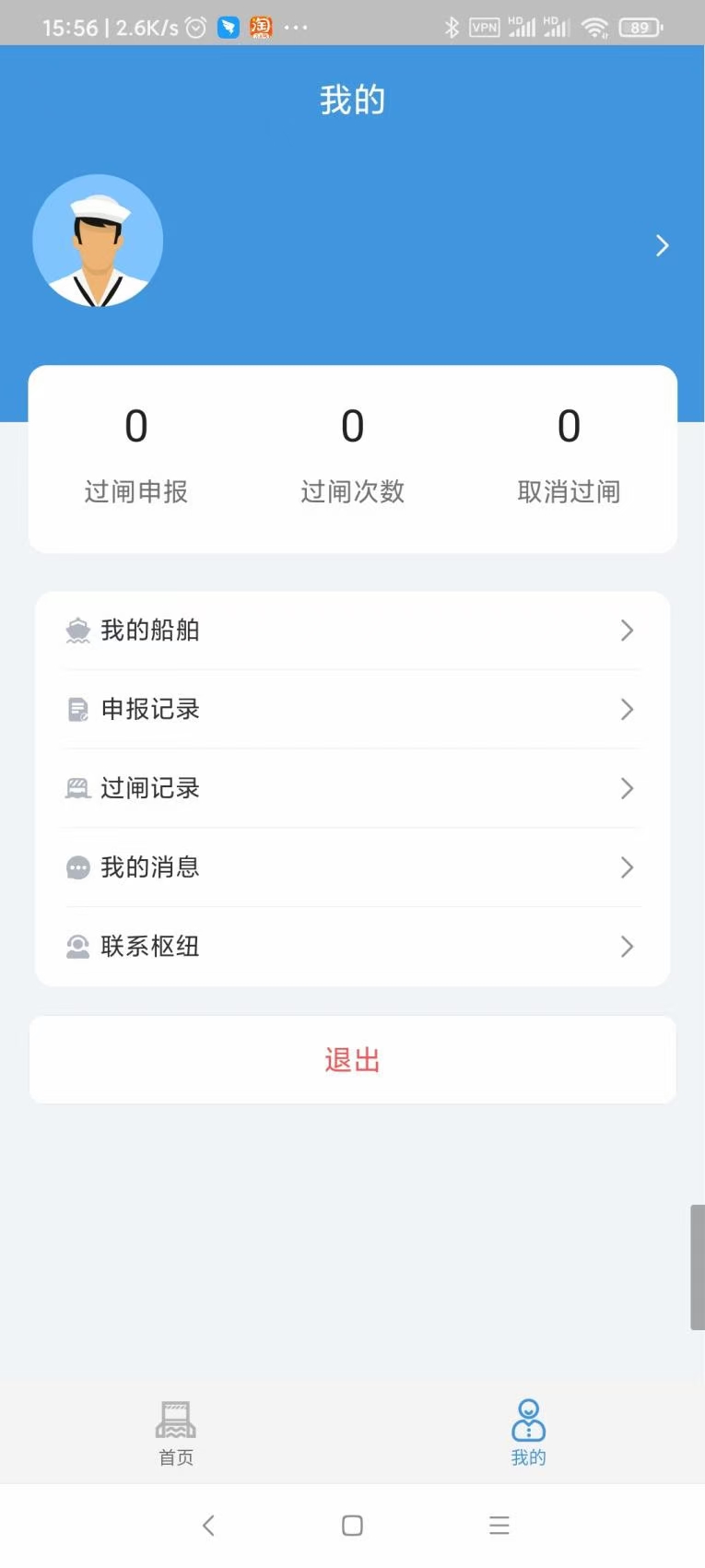Tap the 联系枢纽 contact icon
The width and height of the screenshot is (705, 1568).
[x=77, y=946]
